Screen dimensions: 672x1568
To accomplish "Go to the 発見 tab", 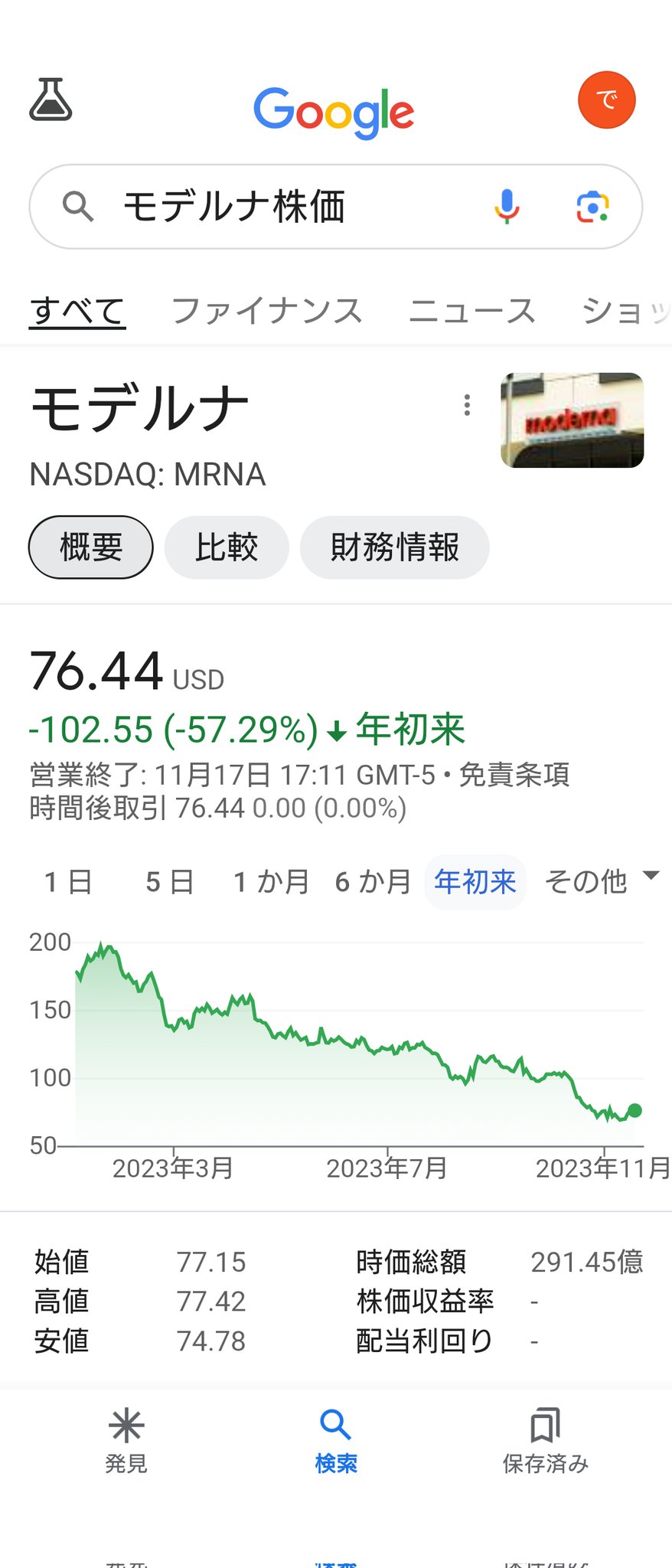I will tap(126, 1440).
